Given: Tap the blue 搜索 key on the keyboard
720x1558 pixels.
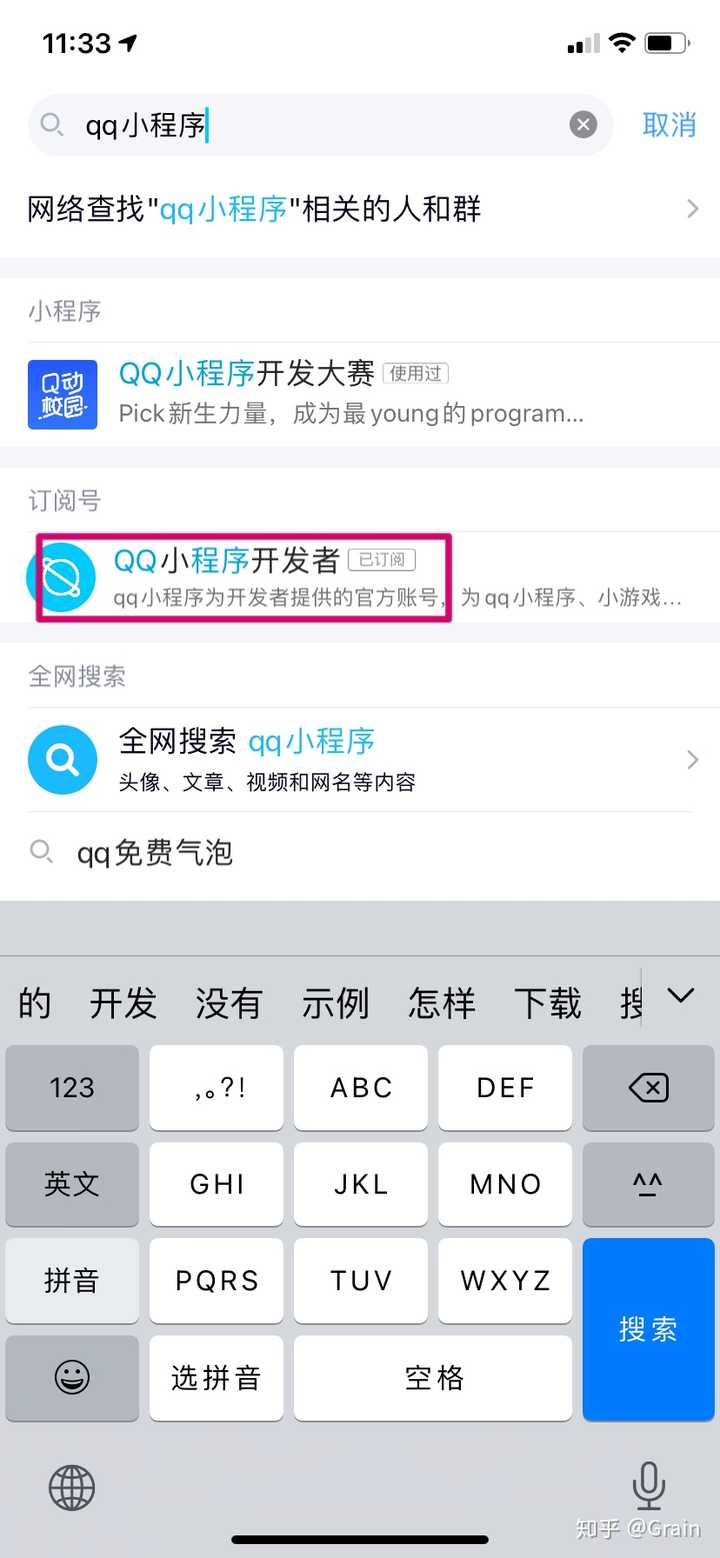Looking at the screenshot, I should 648,1329.
